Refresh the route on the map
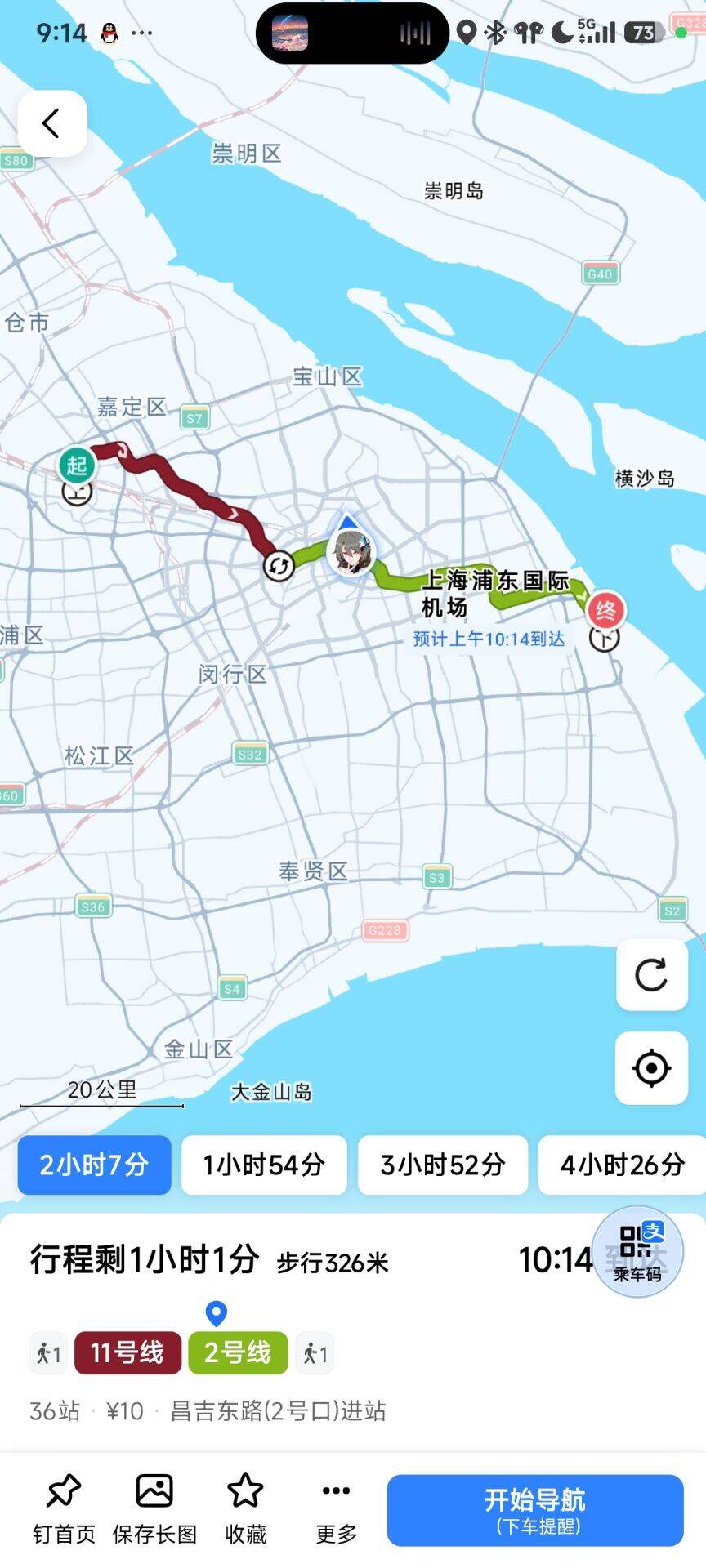The width and height of the screenshot is (706, 1568). 651,974
